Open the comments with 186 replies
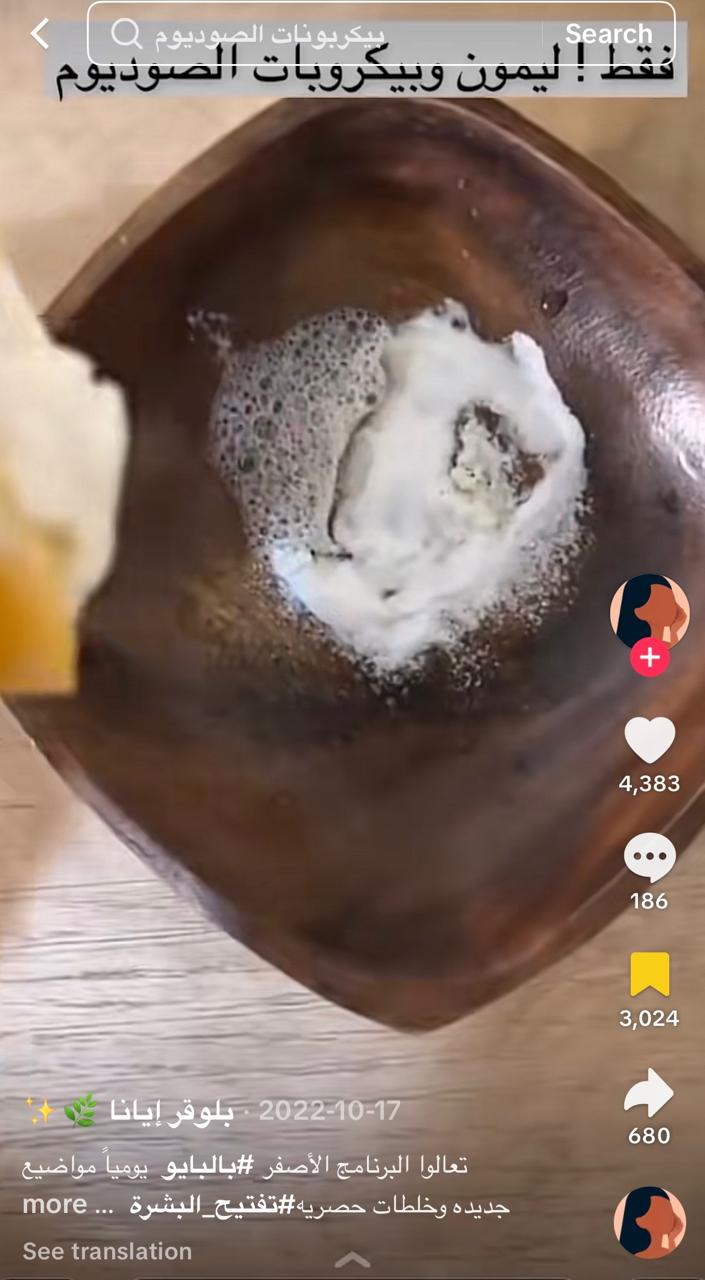The height and width of the screenshot is (1280, 705). pyautogui.click(x=649, y=858)
